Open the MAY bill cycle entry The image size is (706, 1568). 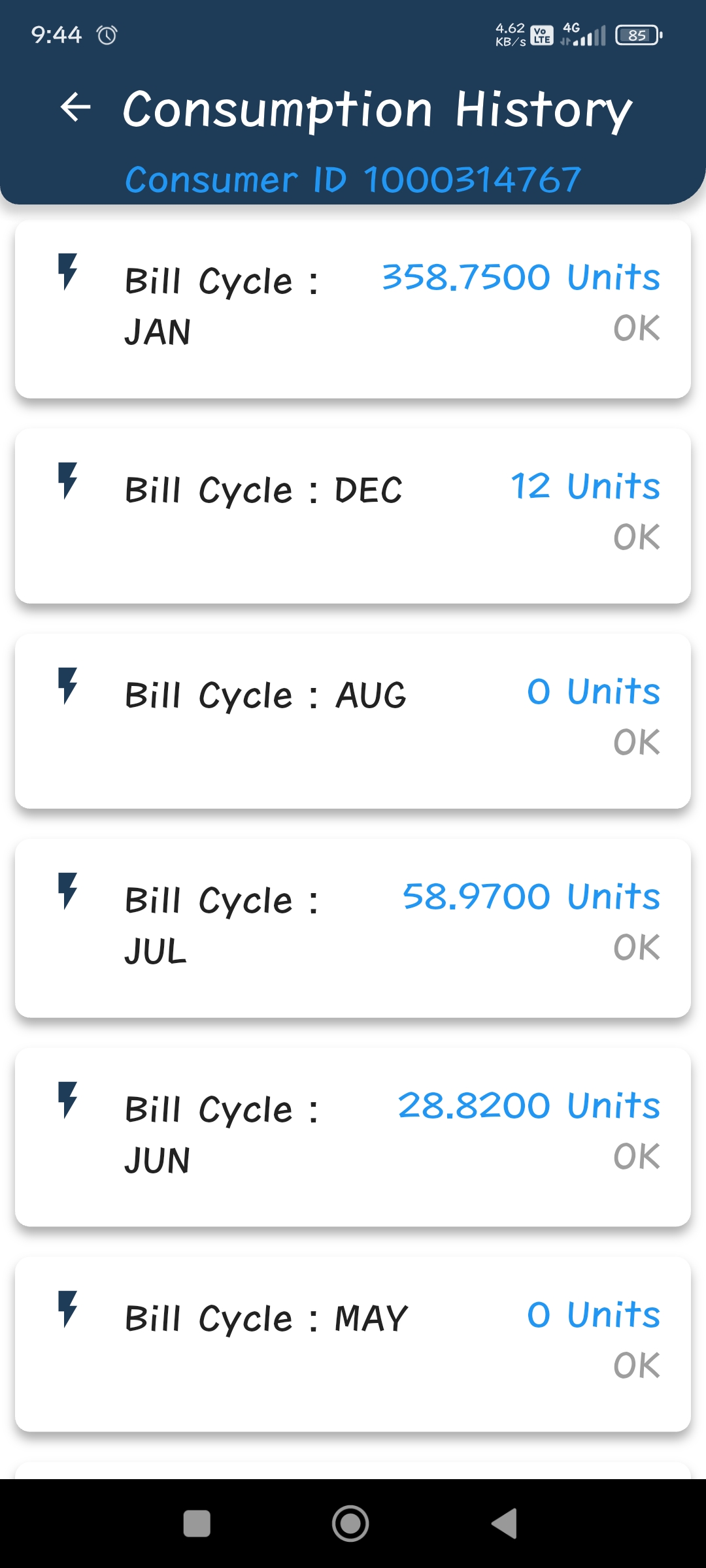point(353,1345)
